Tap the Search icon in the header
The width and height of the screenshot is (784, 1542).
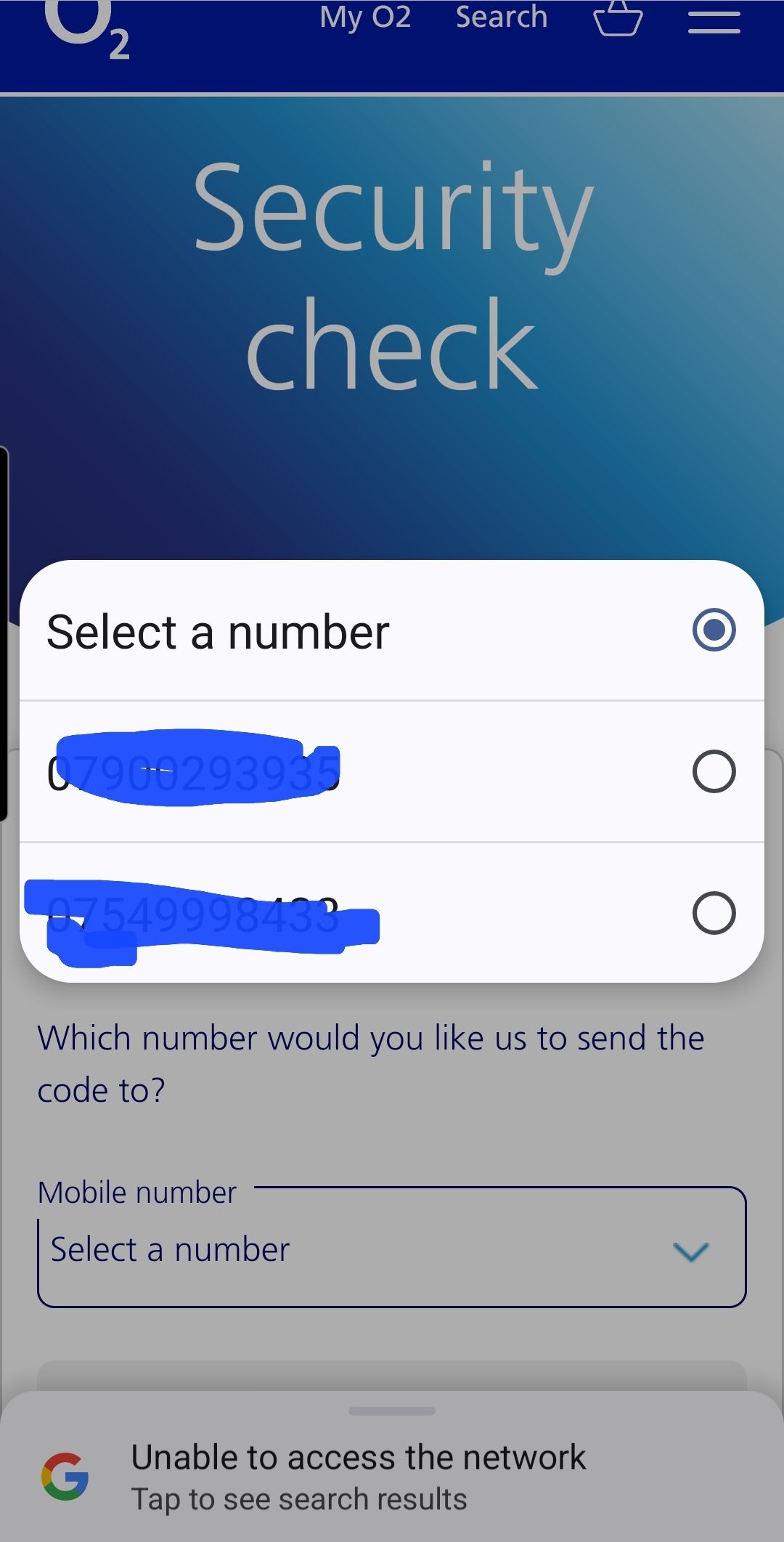pyautogui.click(x=501, y=16)
